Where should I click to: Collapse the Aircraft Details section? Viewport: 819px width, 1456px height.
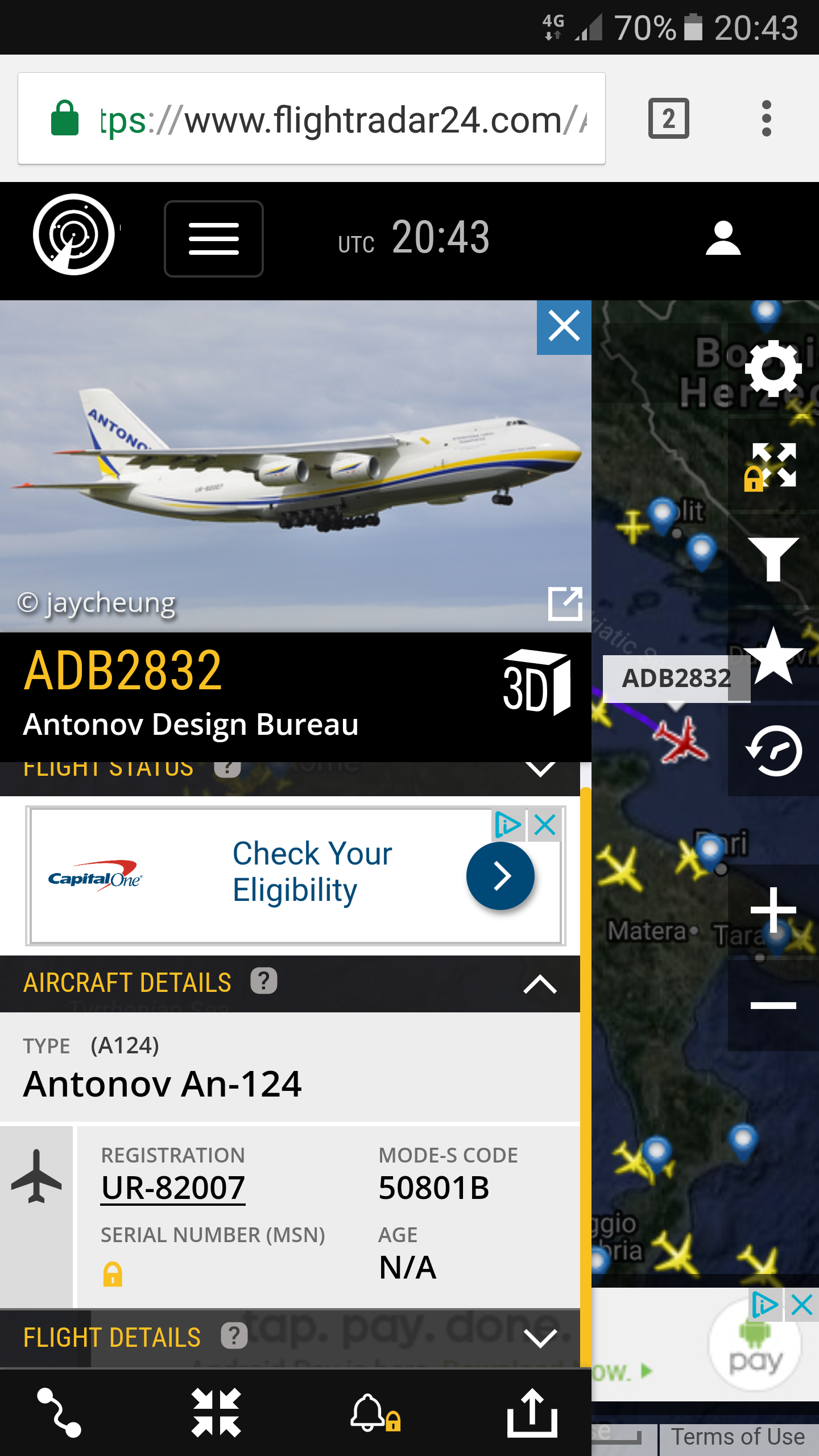coord(540,983)
